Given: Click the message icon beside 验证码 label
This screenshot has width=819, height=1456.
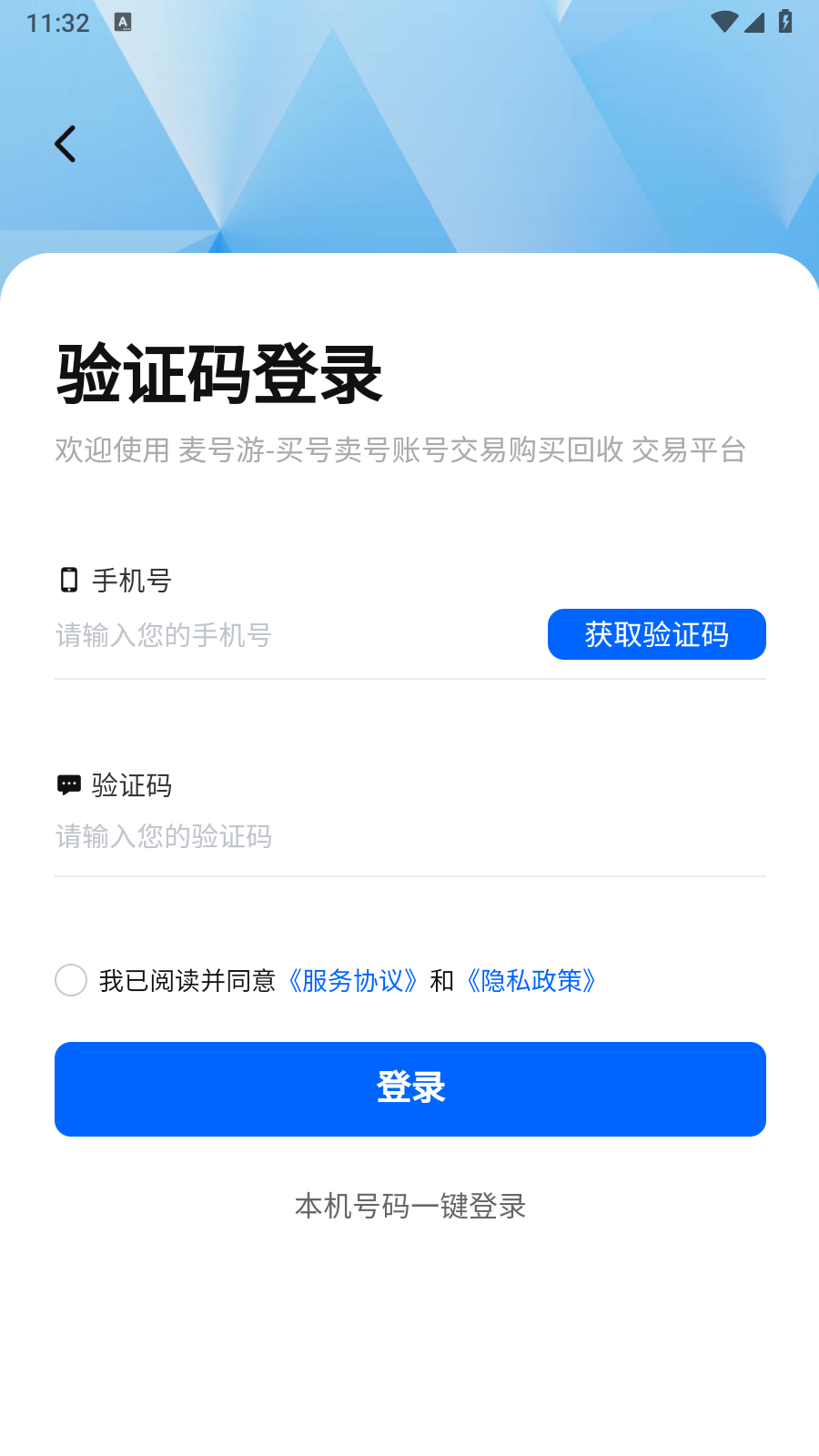Looking at the screenshot, I should 68,784.
